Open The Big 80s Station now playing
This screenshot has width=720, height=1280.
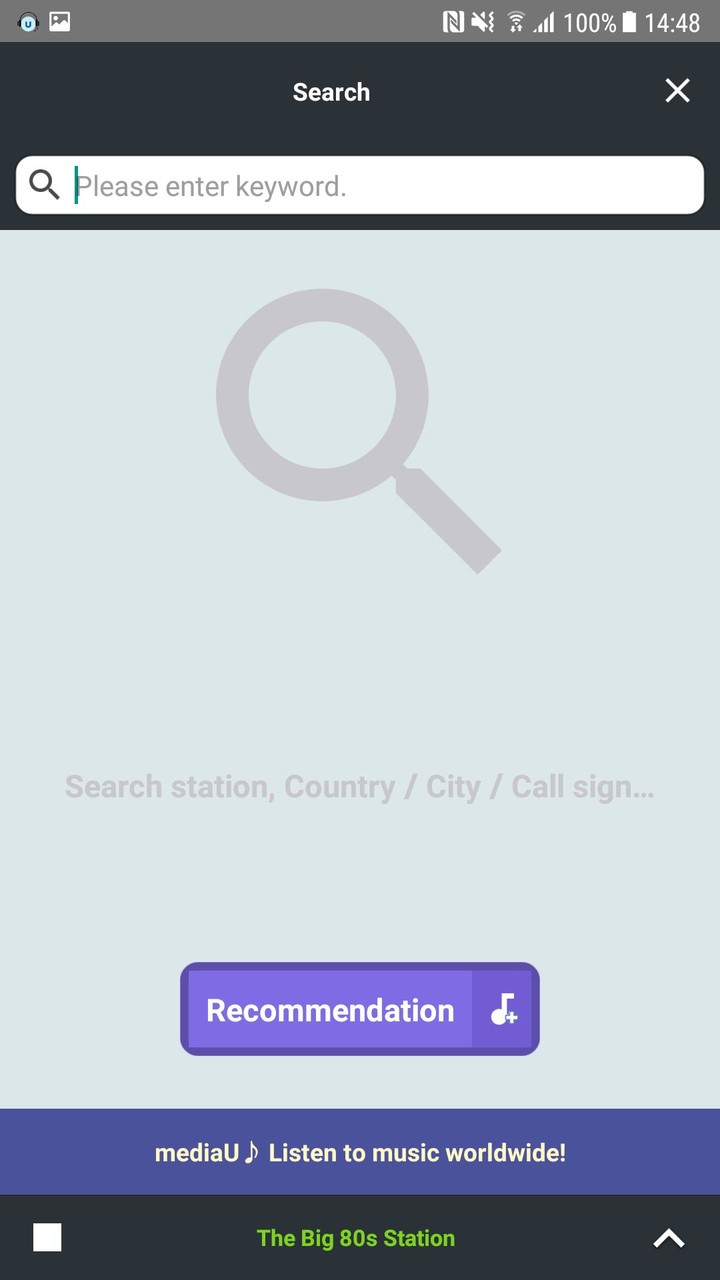[x=355, y=1238]
